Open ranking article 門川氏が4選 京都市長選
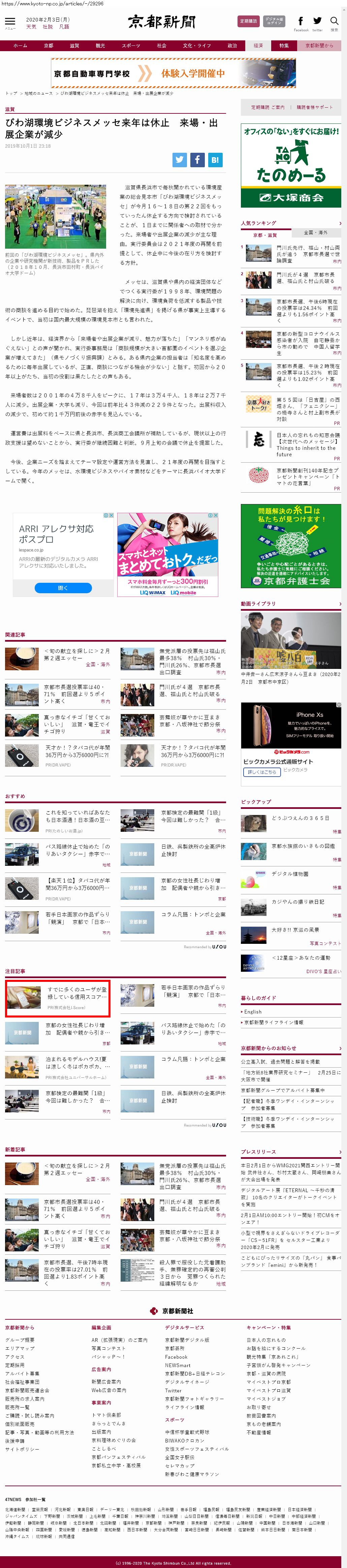 click(305, 278)
